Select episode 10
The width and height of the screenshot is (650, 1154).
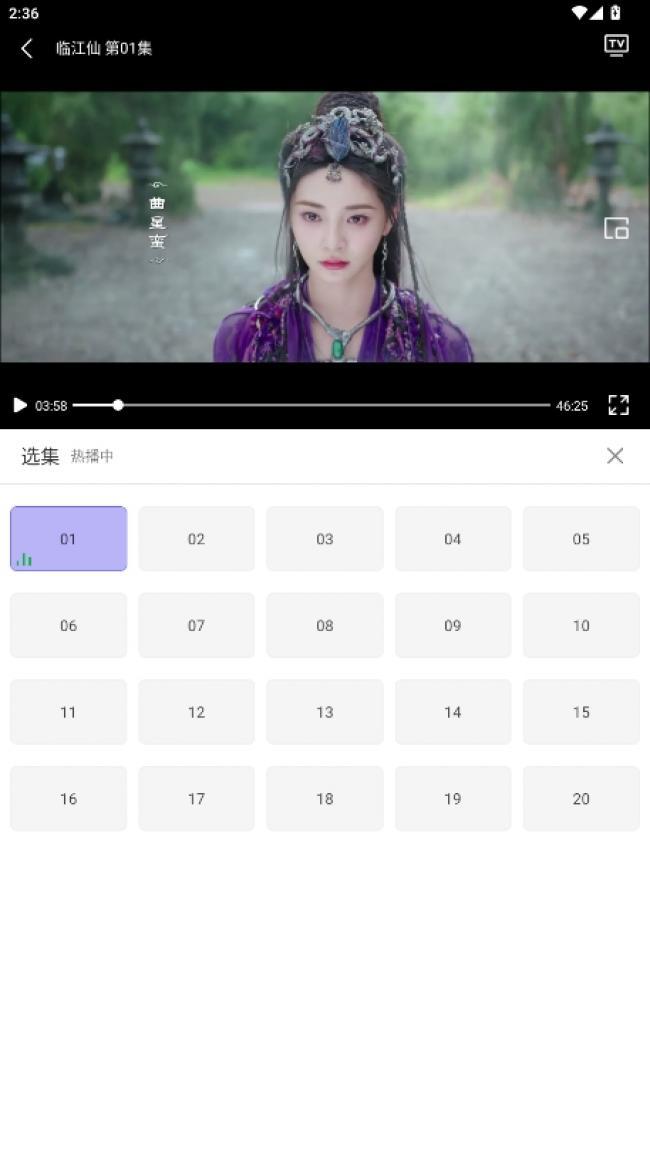[x=581, y=626]
